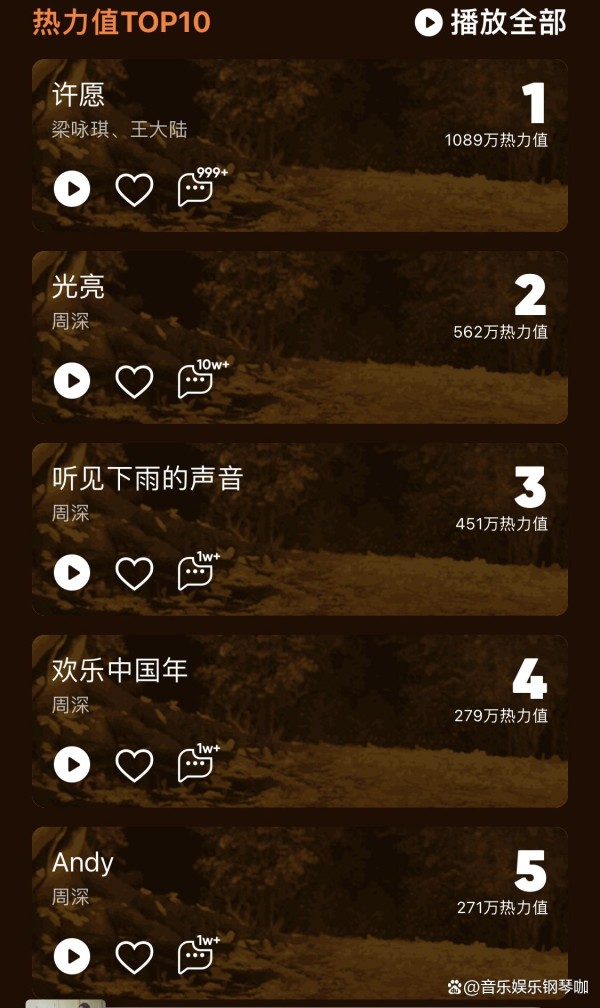Image resolution: width=600 pixels, height=1008 pixels.
Task: Play the song Andy
Action: pyautogui.click(x=72, y=956)
